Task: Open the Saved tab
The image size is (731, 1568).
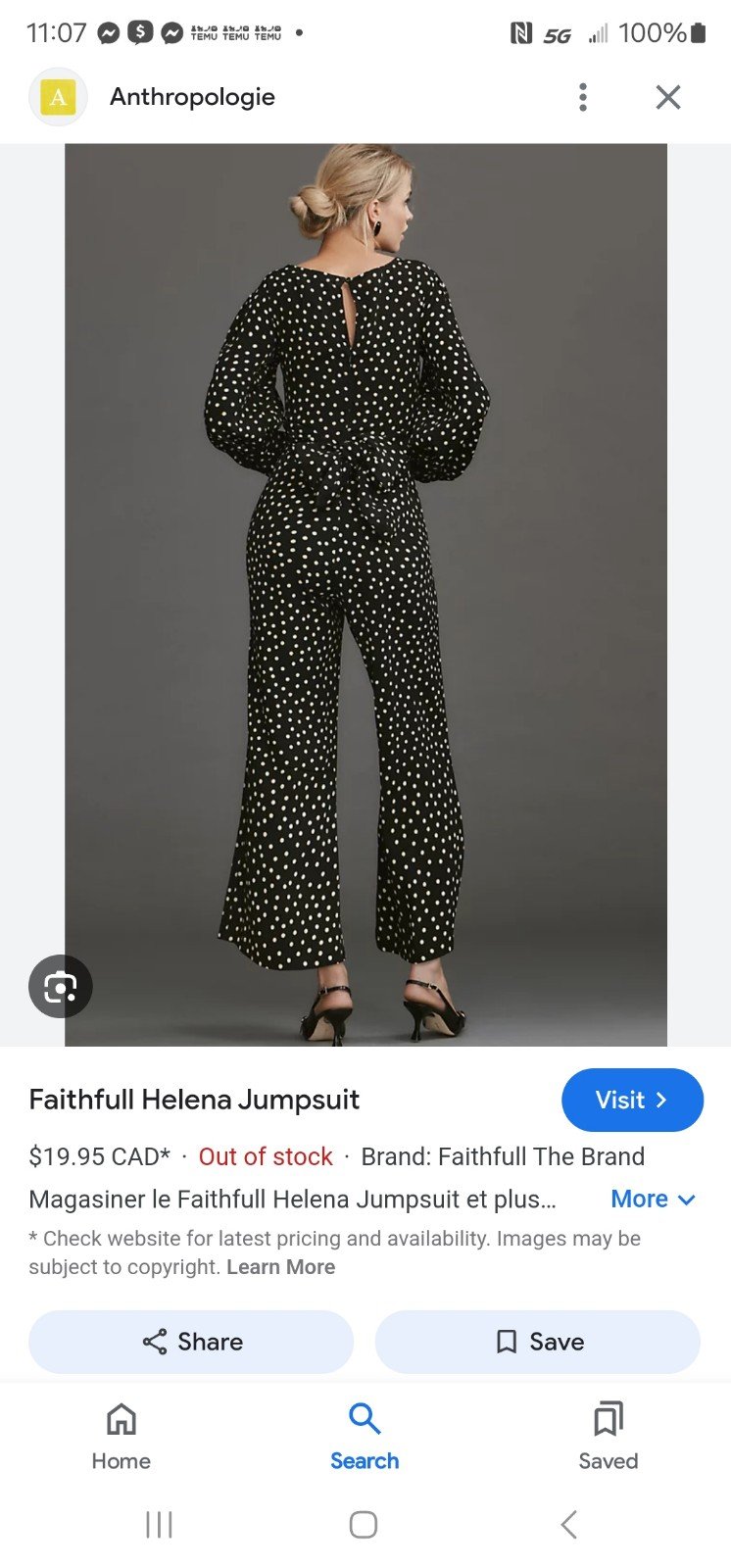Action: 608,1436
